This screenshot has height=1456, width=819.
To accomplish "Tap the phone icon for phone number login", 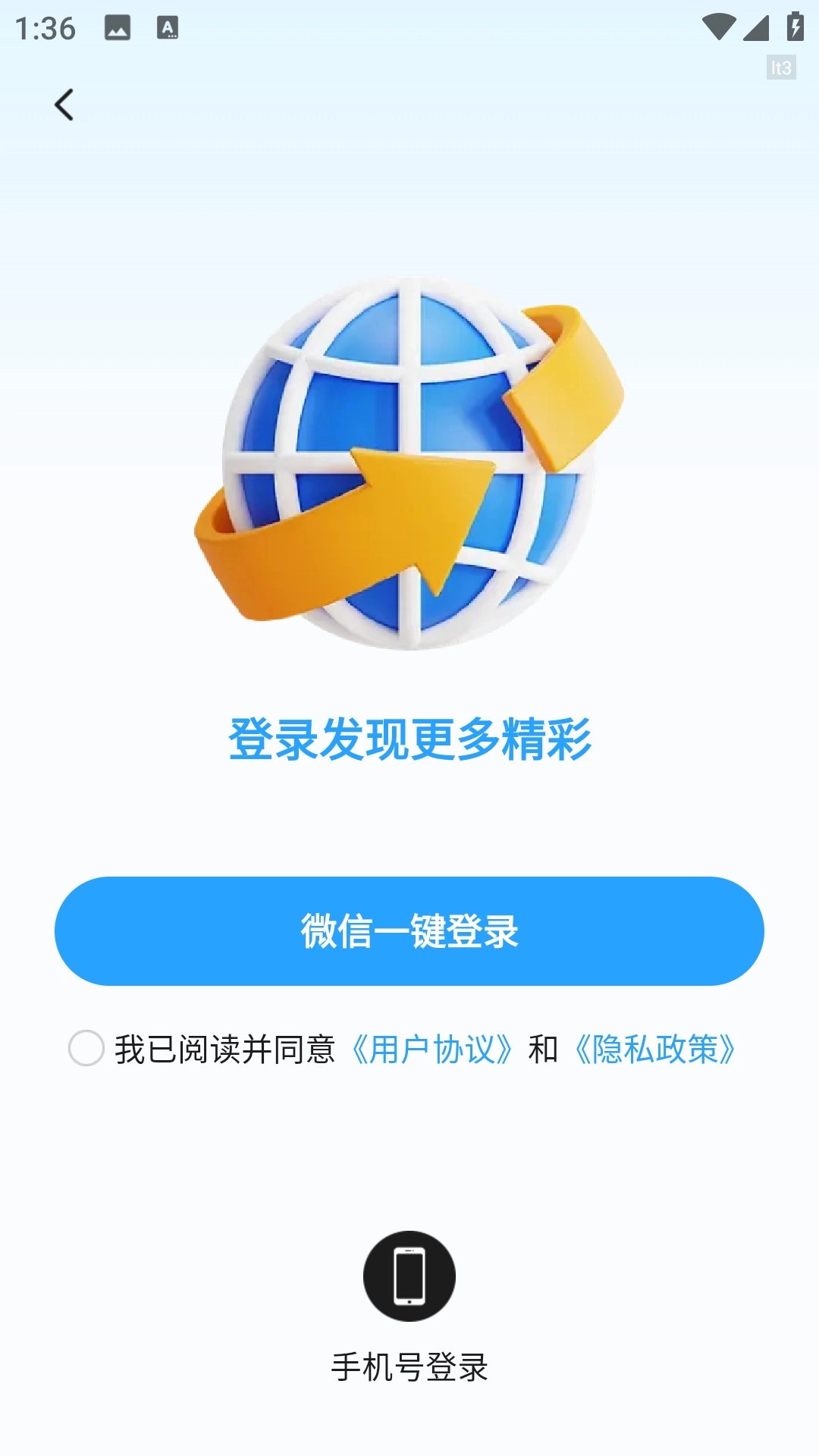I will coord(409,1276).
